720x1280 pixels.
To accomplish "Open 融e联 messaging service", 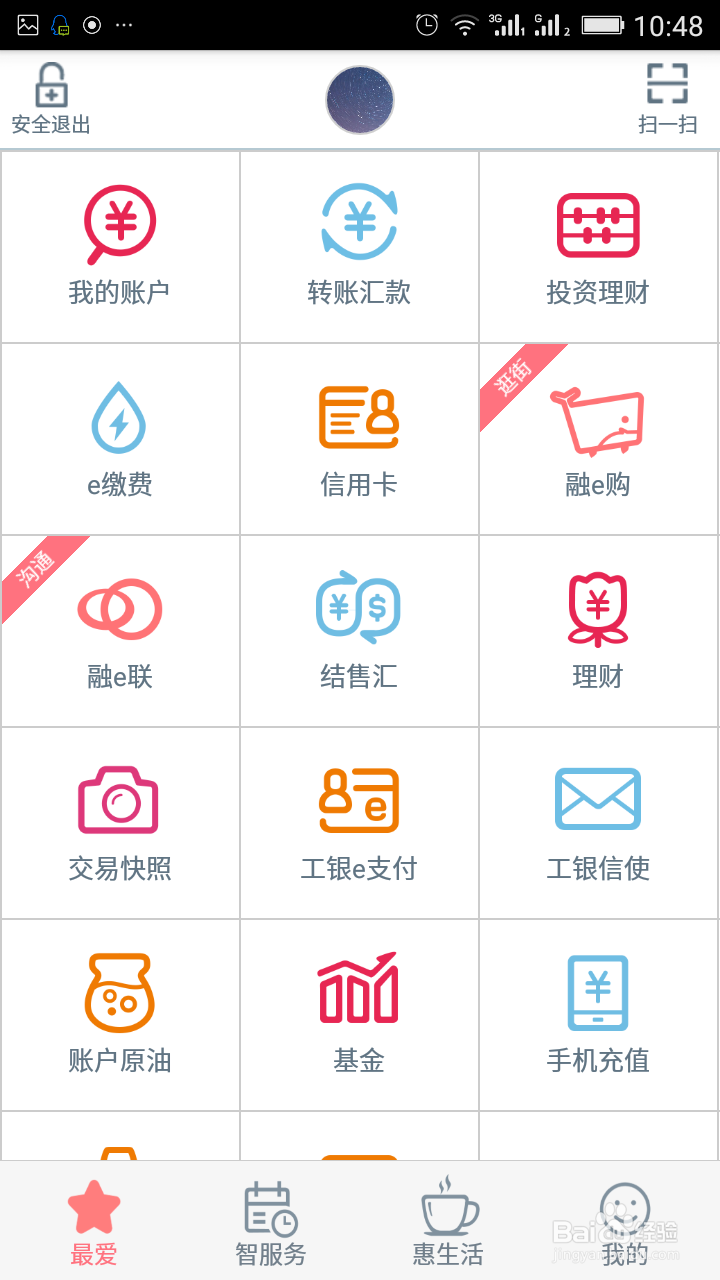I will coord(120,630).
